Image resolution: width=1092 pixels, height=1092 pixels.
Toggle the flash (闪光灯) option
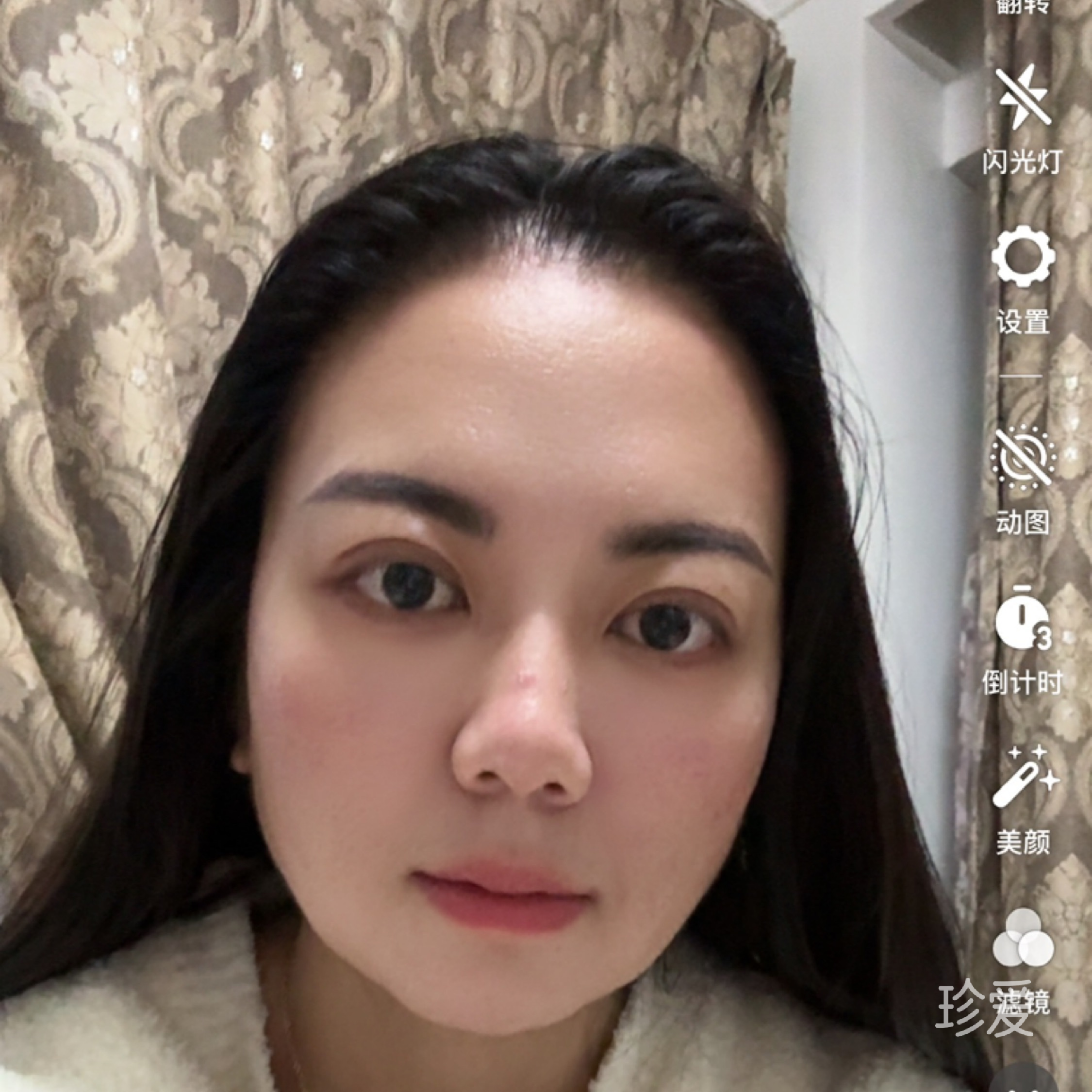(1023, 97)
